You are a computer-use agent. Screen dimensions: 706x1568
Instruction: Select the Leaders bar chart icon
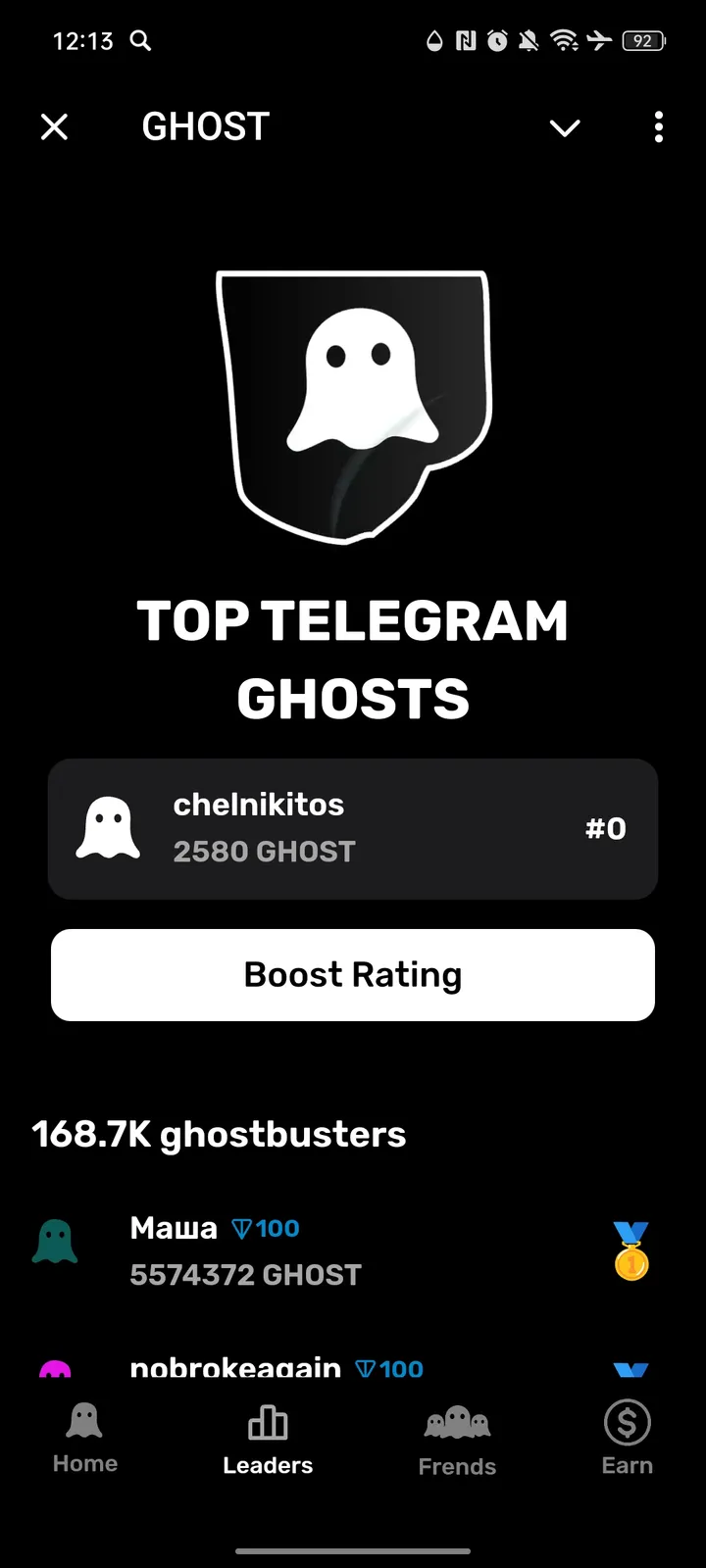pos(267,1419)
